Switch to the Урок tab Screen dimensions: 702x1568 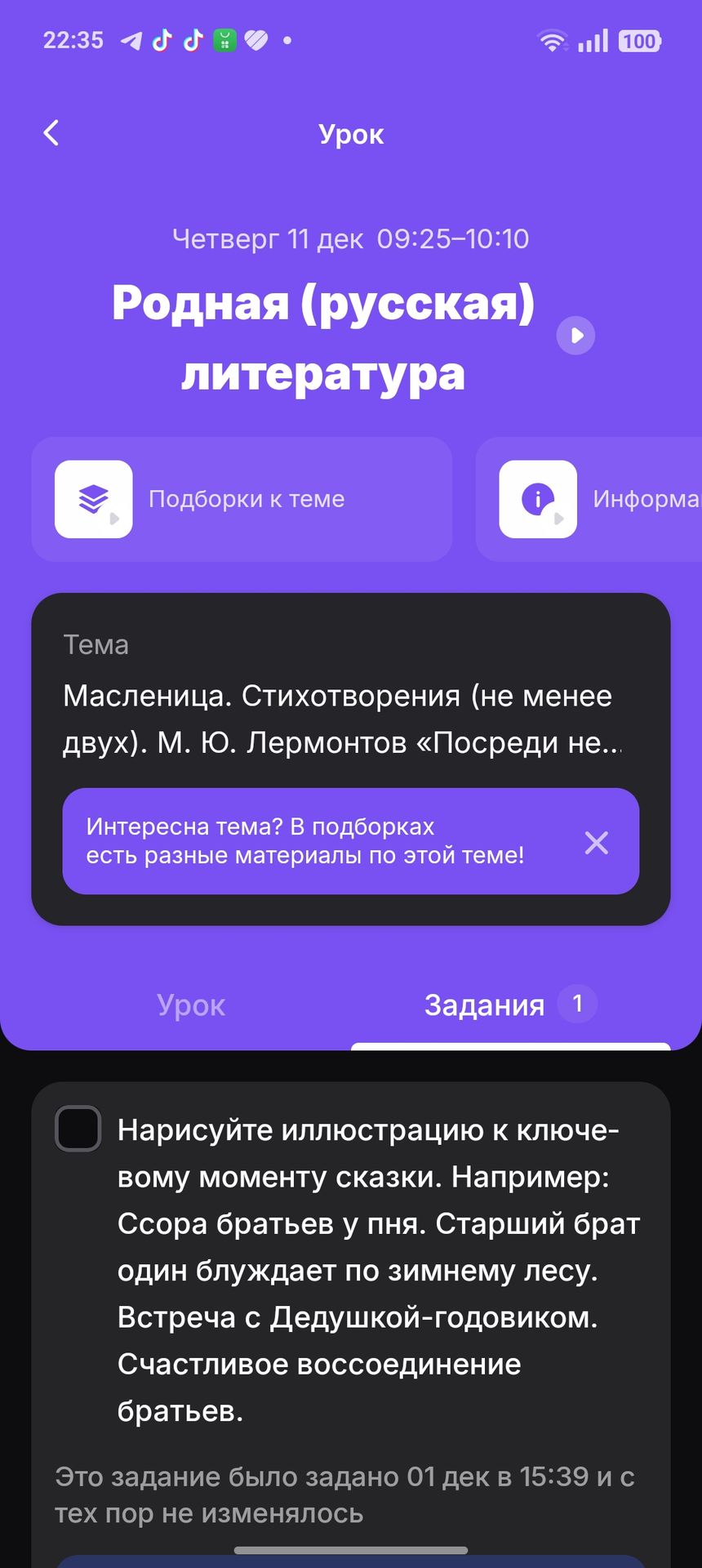click(x=191, y=1005)
